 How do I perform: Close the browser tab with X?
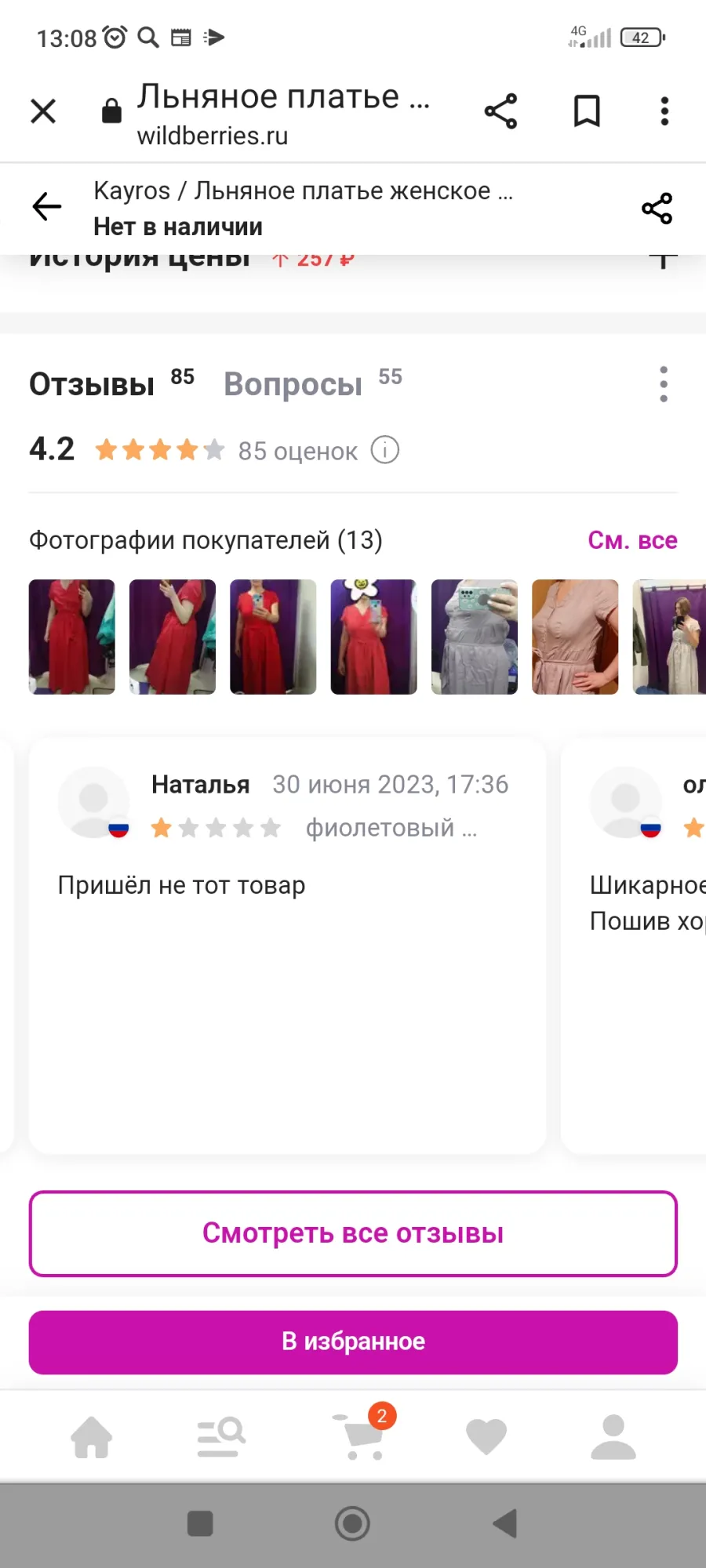click(43, 111)
